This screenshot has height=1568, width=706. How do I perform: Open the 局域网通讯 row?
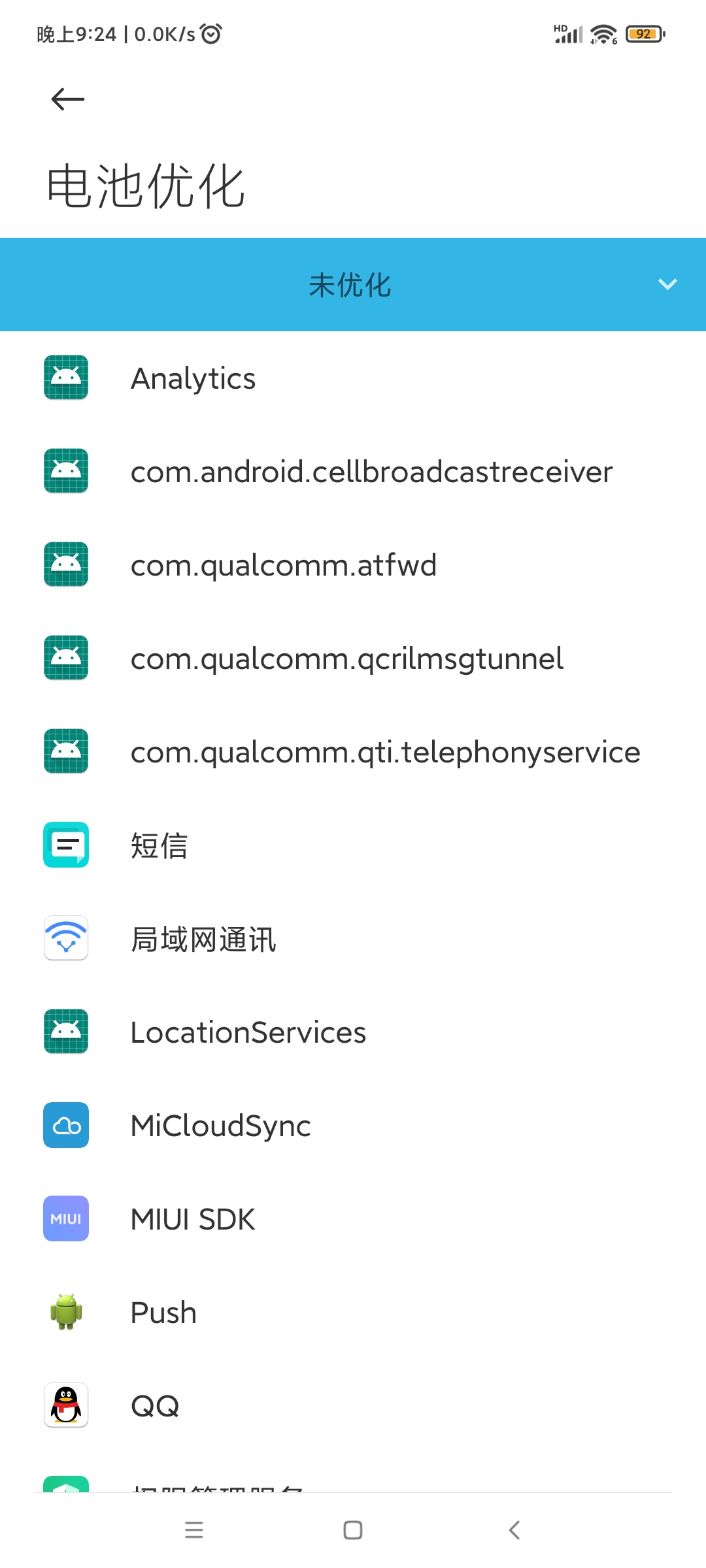pos(353,938)
